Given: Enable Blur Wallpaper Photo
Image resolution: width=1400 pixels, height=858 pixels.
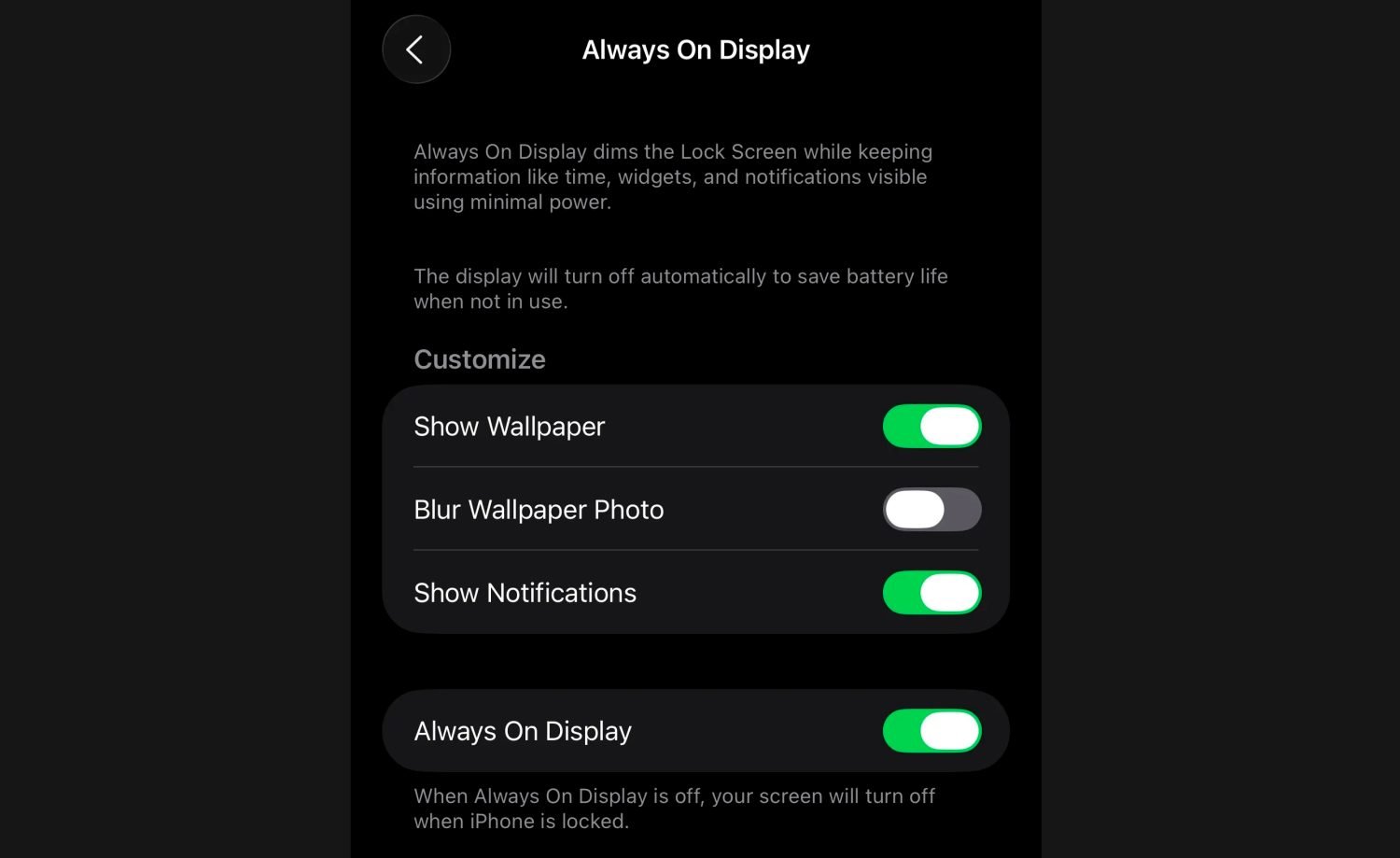Looking at the screenshot, I should click(x=931, y=510).
